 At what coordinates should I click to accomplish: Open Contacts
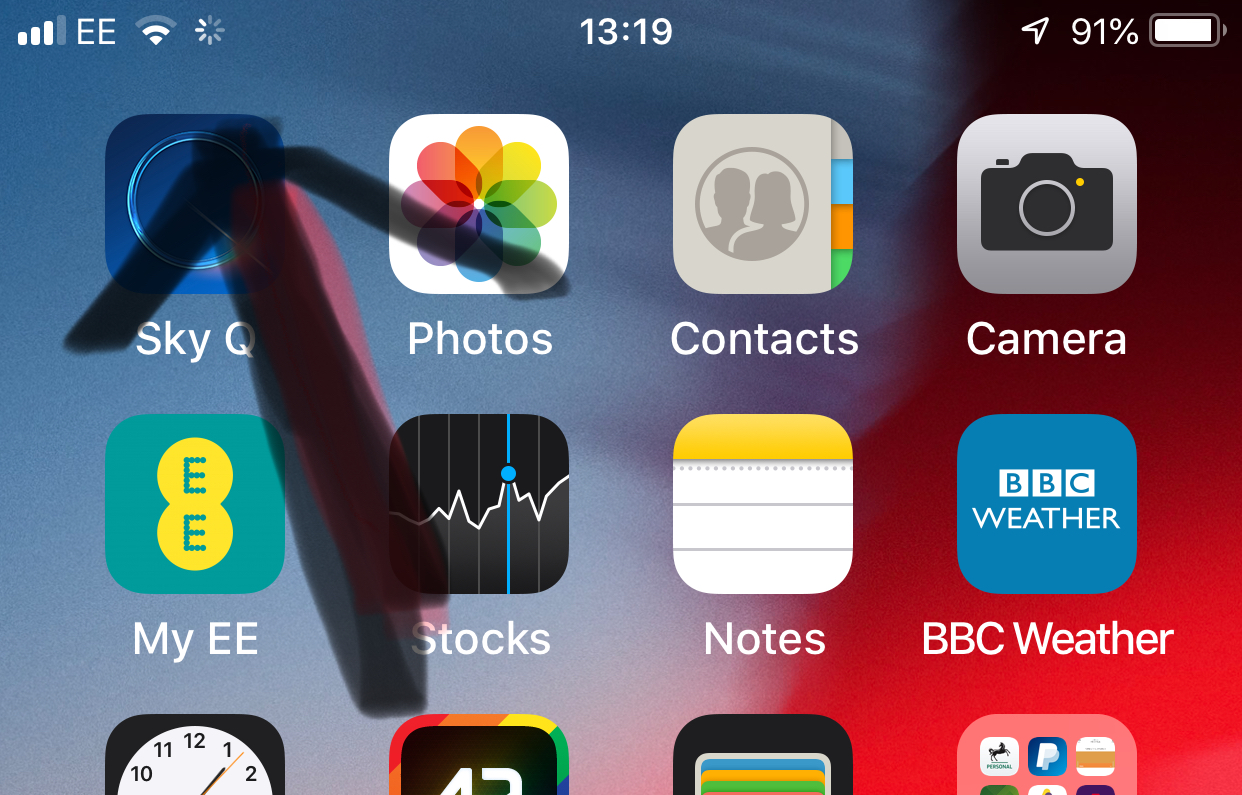pyautogui.click(x=763, y=204)
